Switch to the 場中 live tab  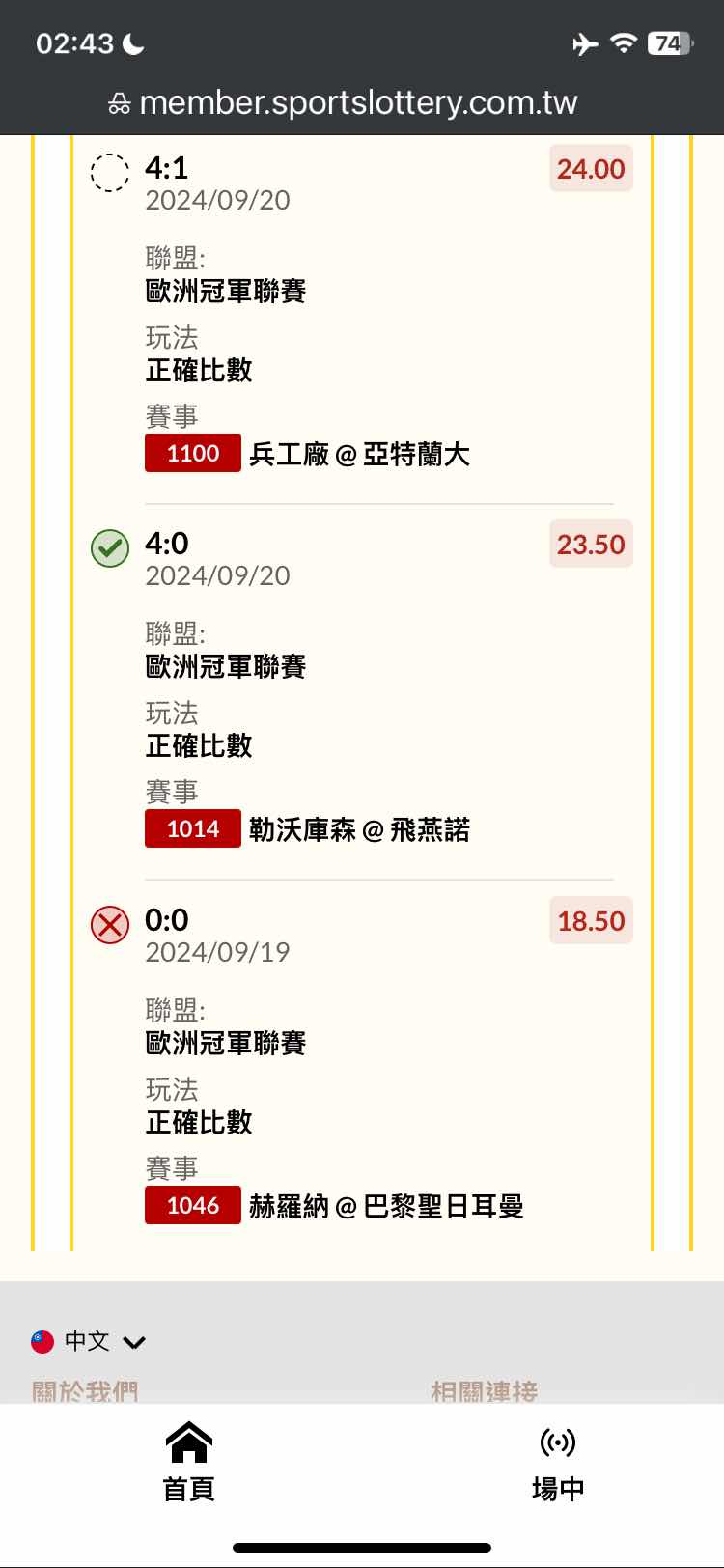click(557, 1463)
